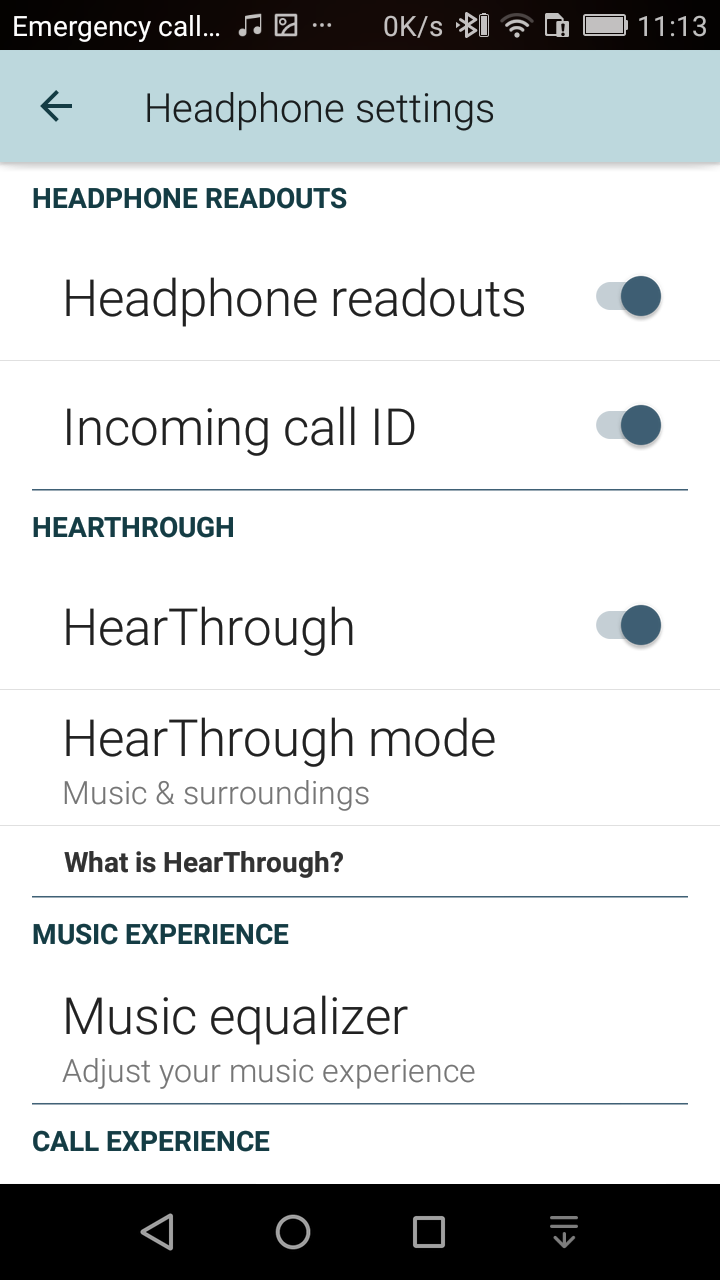Turn off the HearThrough switch
The height and width of the screenshot is (1280, 720).
[x=630, y=626]
